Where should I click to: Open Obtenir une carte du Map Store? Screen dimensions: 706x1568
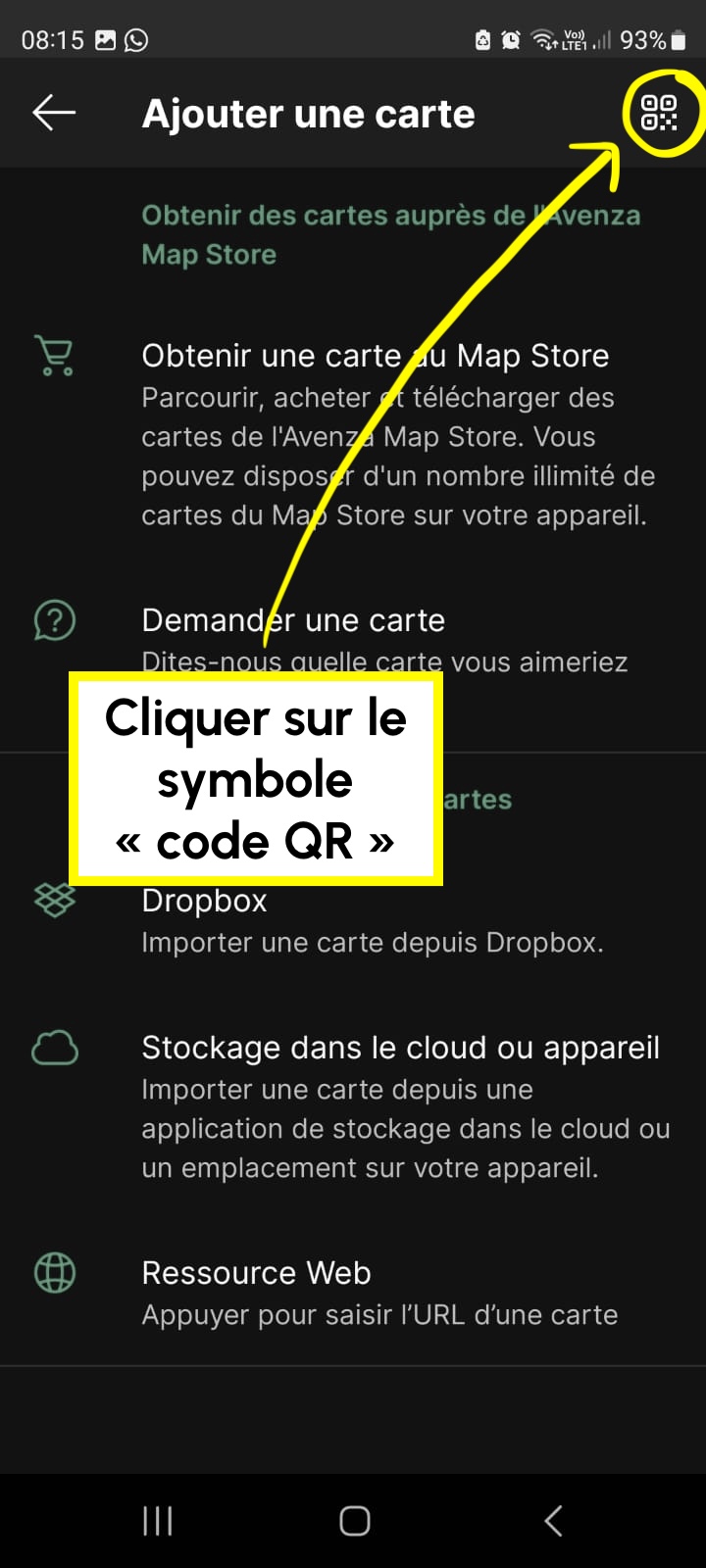click(x=353, y=434)
